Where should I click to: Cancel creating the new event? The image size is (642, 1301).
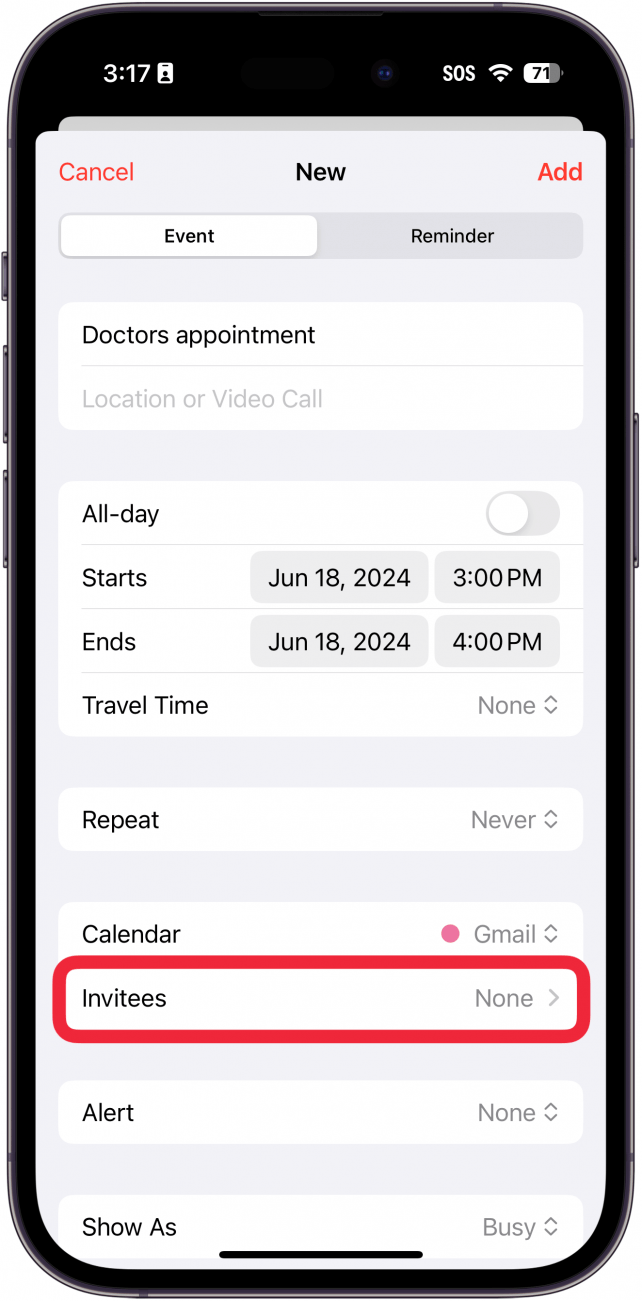tap(96, 172)
